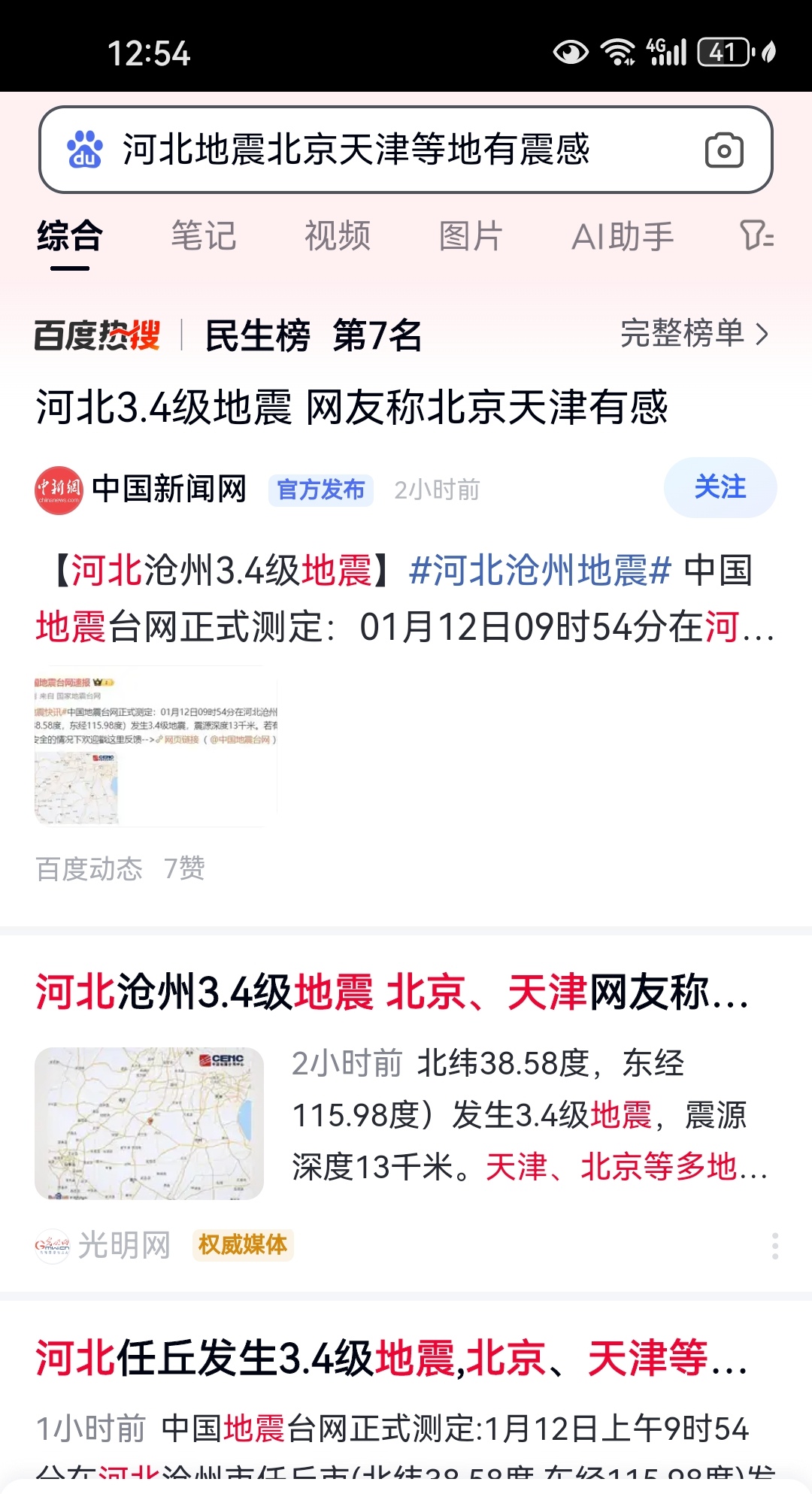Switch to the 笔记 tab
812x1494 pixels.
click(x=203, y=236)
